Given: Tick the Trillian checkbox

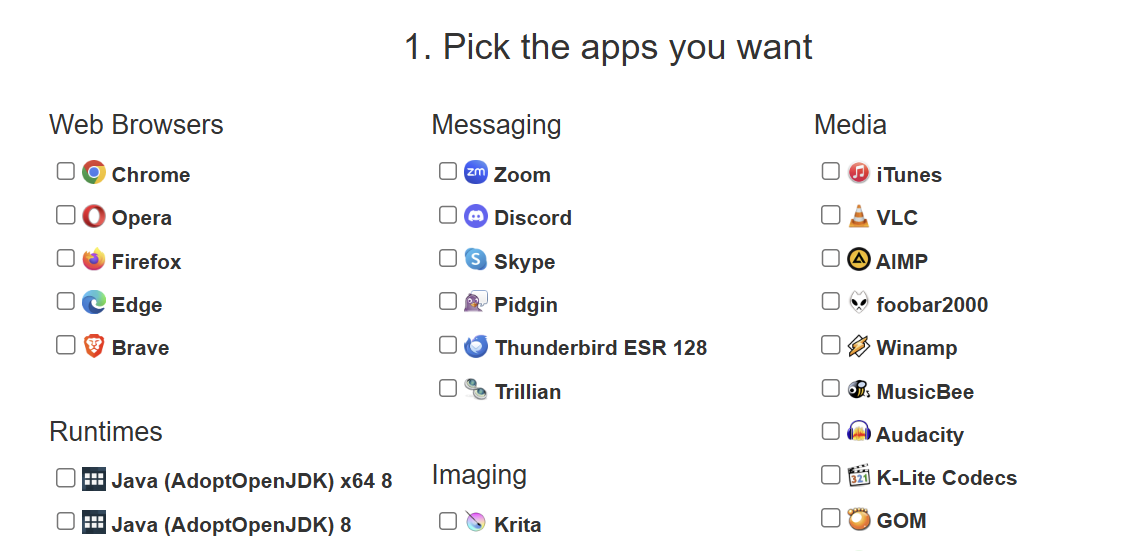Looking at the screenshot, I should 448,389.
